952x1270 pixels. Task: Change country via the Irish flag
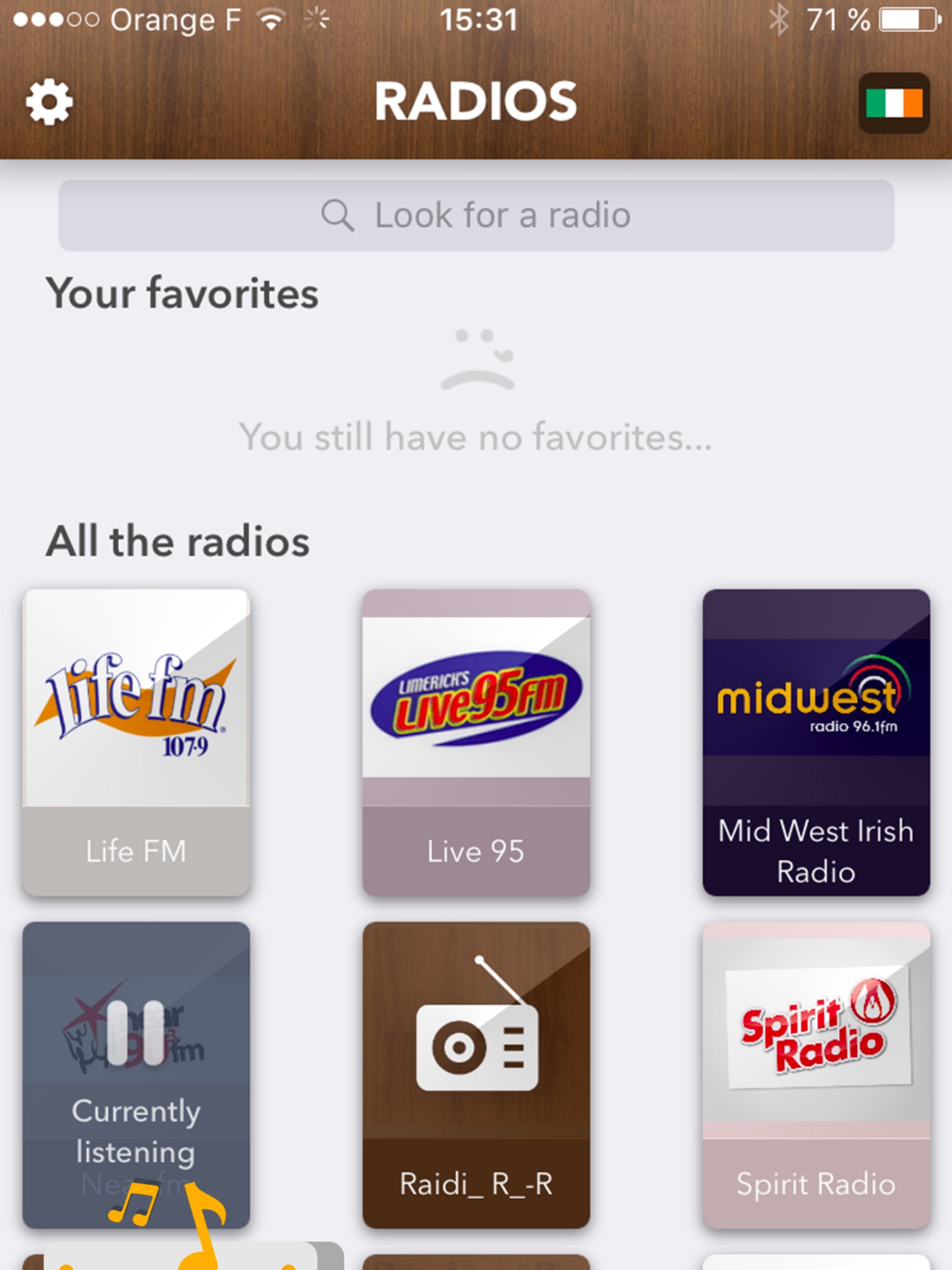pyautogui.click(x=894, y=103)
